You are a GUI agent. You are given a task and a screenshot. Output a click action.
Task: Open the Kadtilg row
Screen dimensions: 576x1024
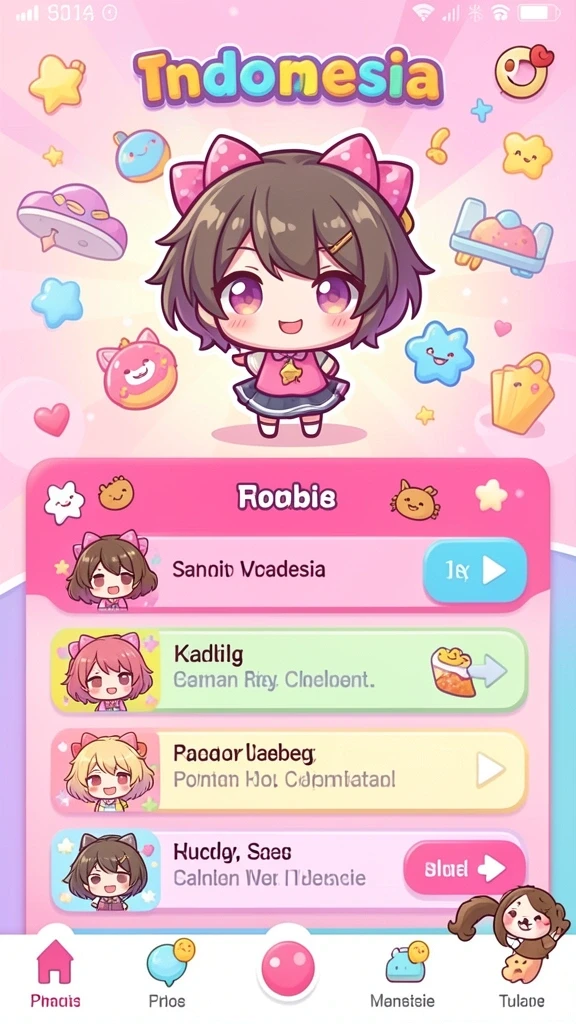coord(289,671)
